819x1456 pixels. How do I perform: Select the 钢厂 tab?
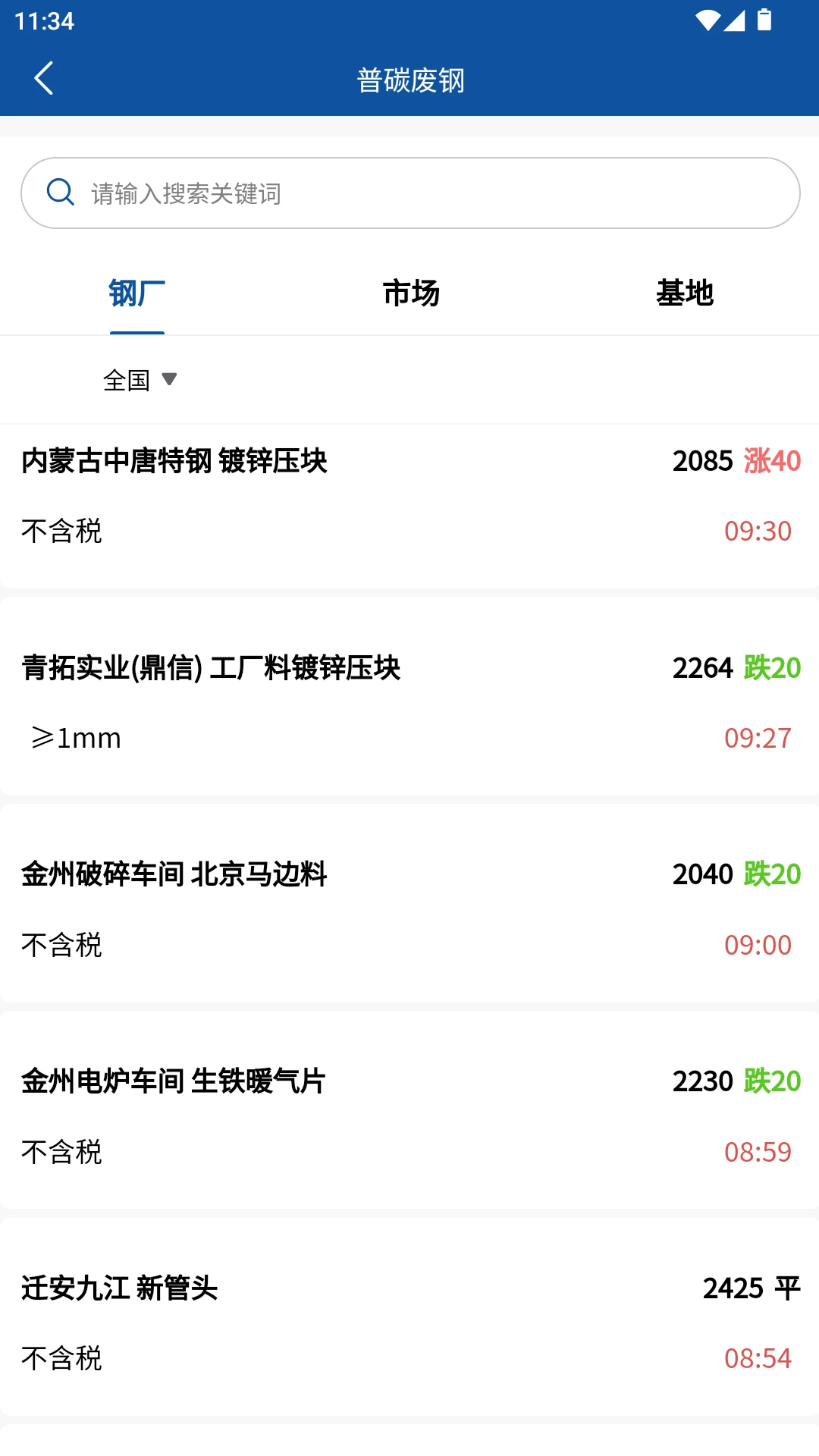pyautogui.click(x=136, y=293)
